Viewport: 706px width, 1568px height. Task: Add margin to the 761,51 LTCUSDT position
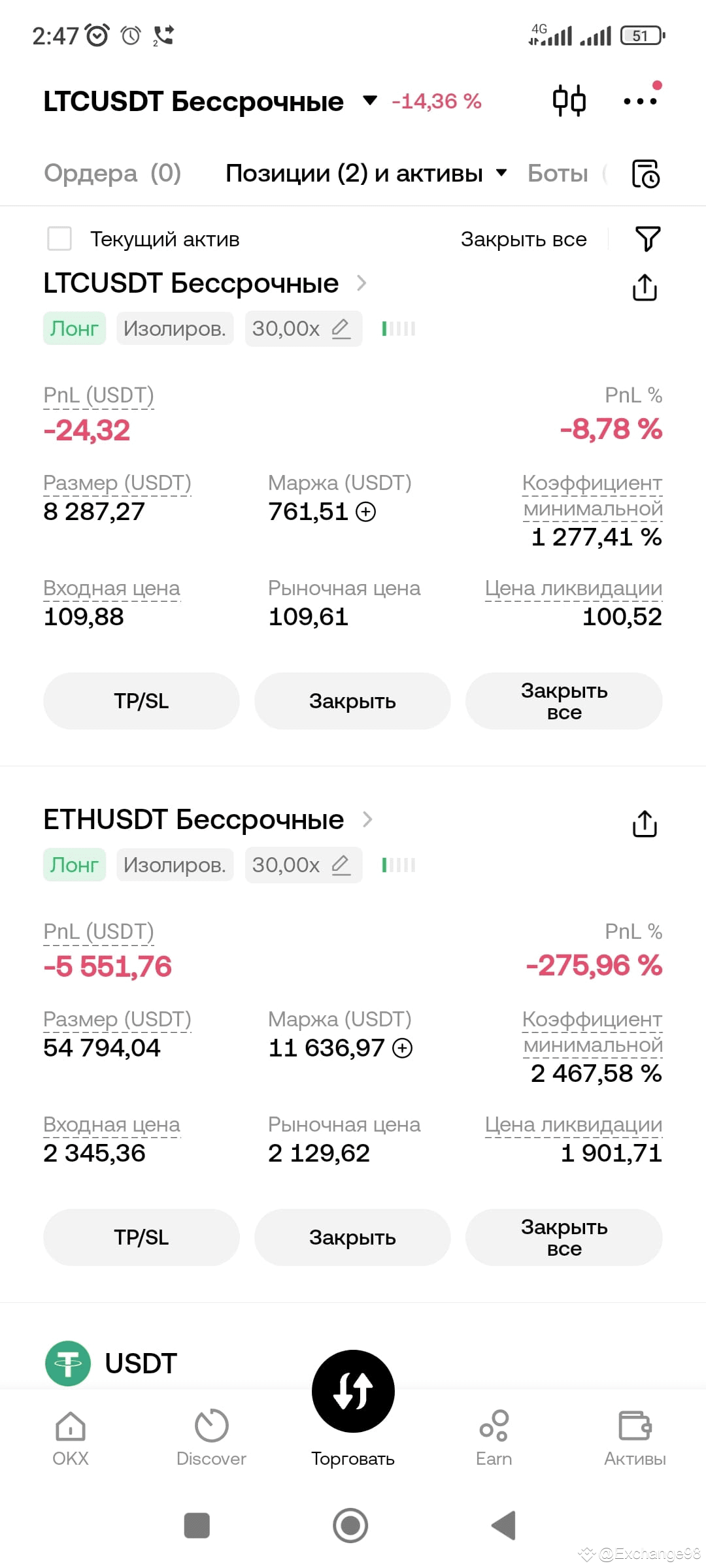[x=366, y=512]
